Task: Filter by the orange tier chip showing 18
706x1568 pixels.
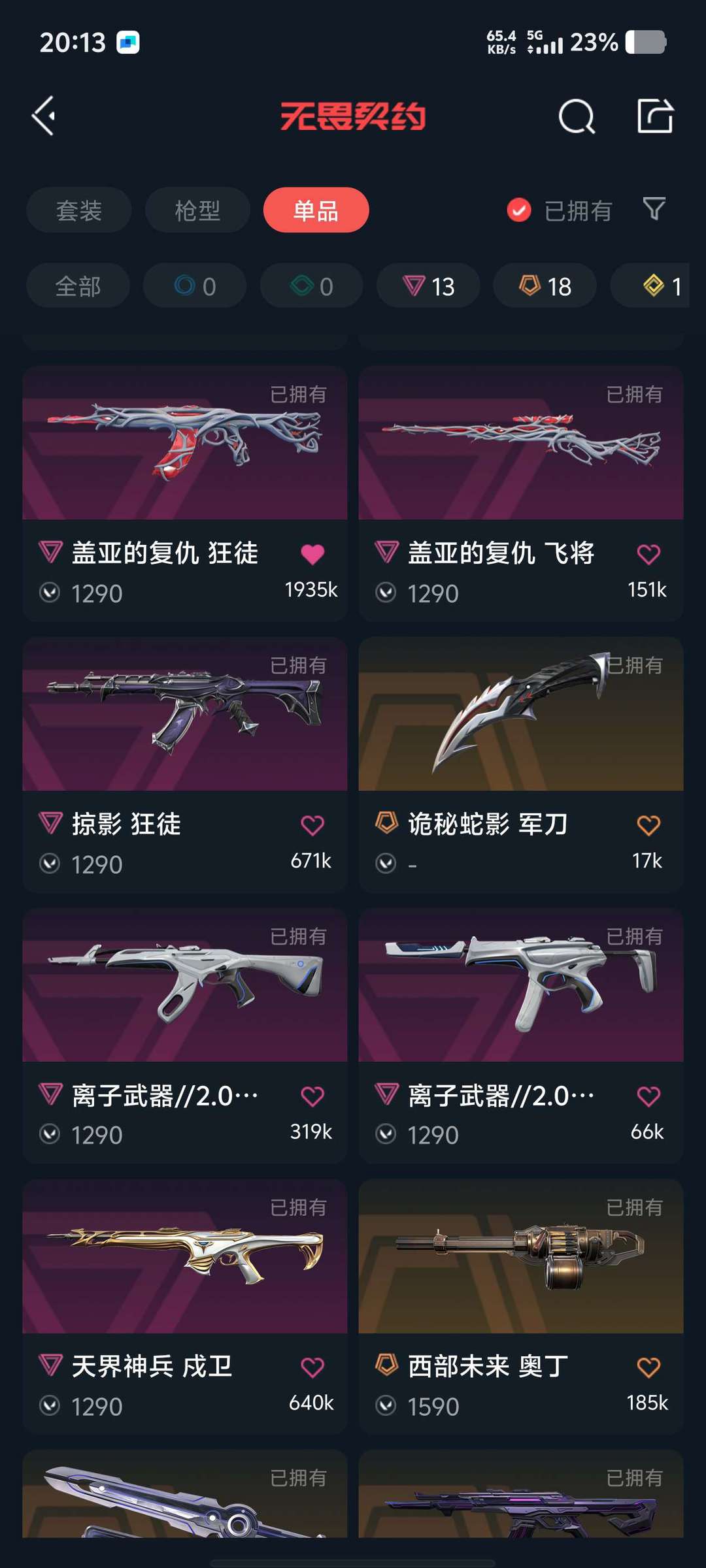Action: pyautogui.click(x=545, y=286)
